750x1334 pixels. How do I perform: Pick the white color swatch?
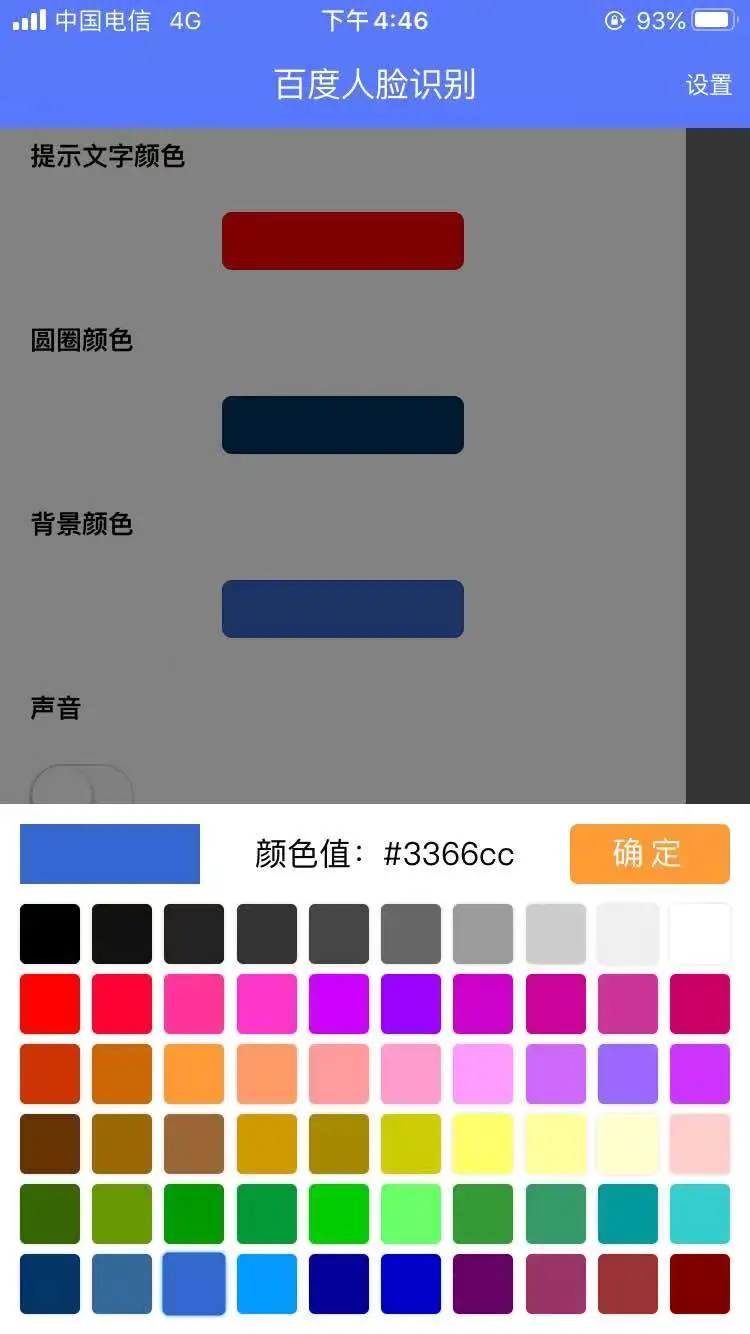(x=700, y=934)
